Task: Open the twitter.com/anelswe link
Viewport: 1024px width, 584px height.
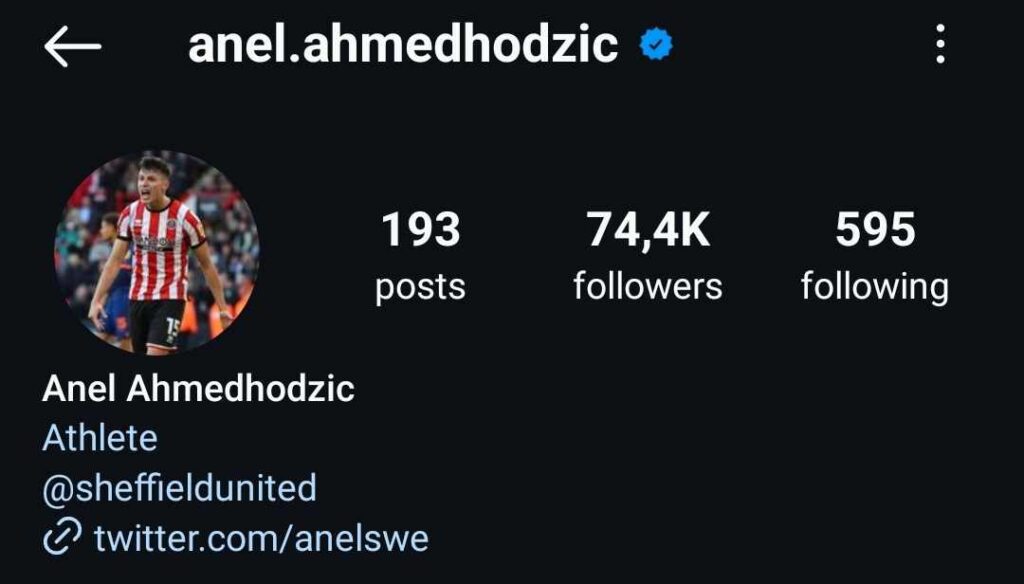Action: [260, 538]
